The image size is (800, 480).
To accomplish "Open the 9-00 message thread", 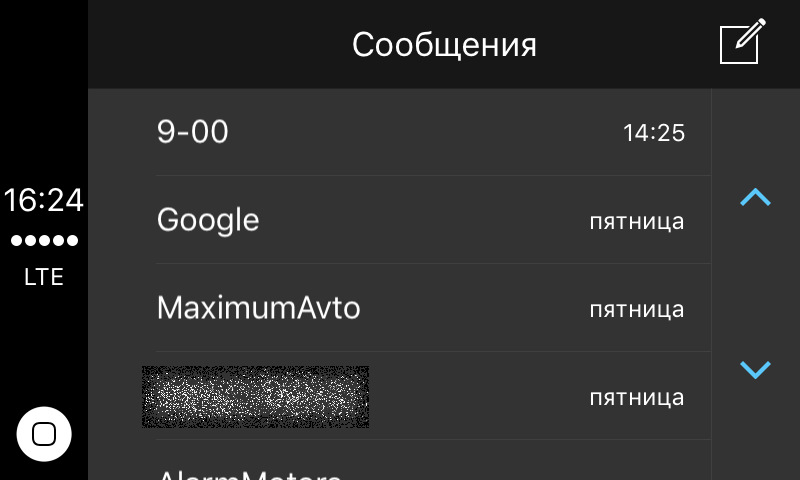I will [420, 132].
